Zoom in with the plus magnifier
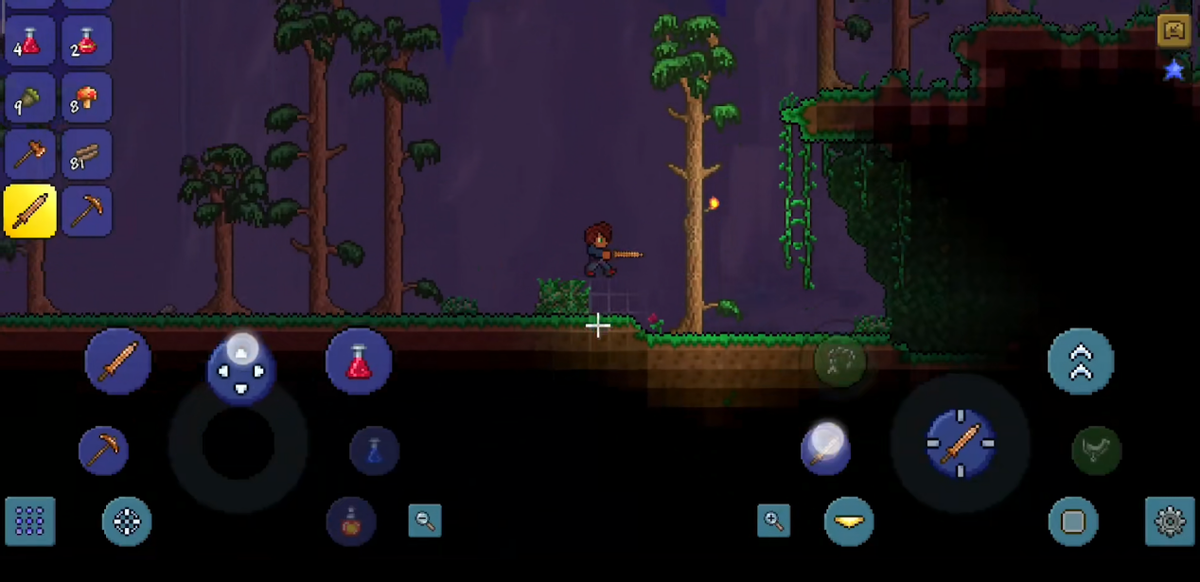Viewport: 1200px width, 582px height. (773, 520)
